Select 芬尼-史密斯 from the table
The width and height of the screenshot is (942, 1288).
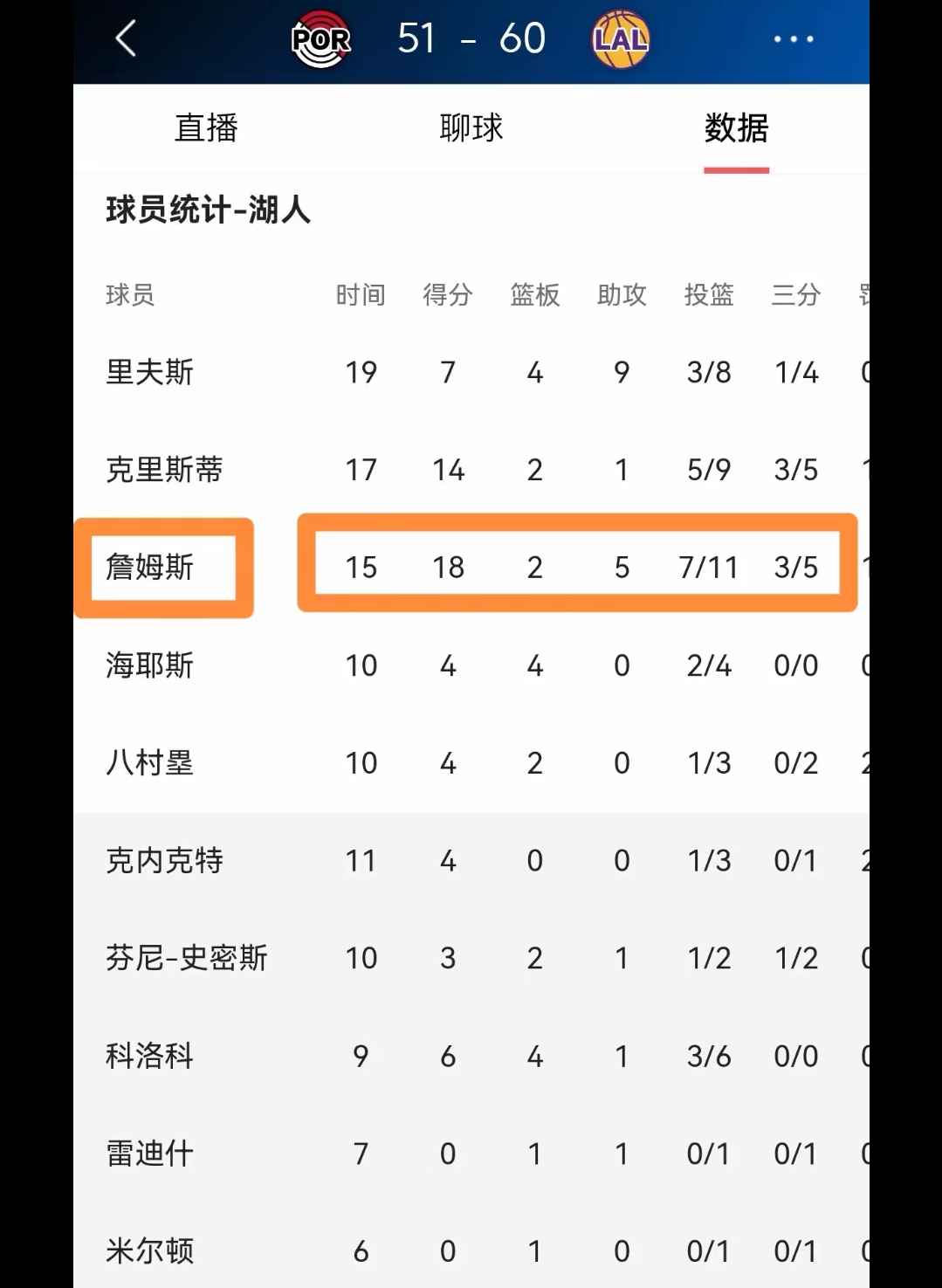(186, 957)
